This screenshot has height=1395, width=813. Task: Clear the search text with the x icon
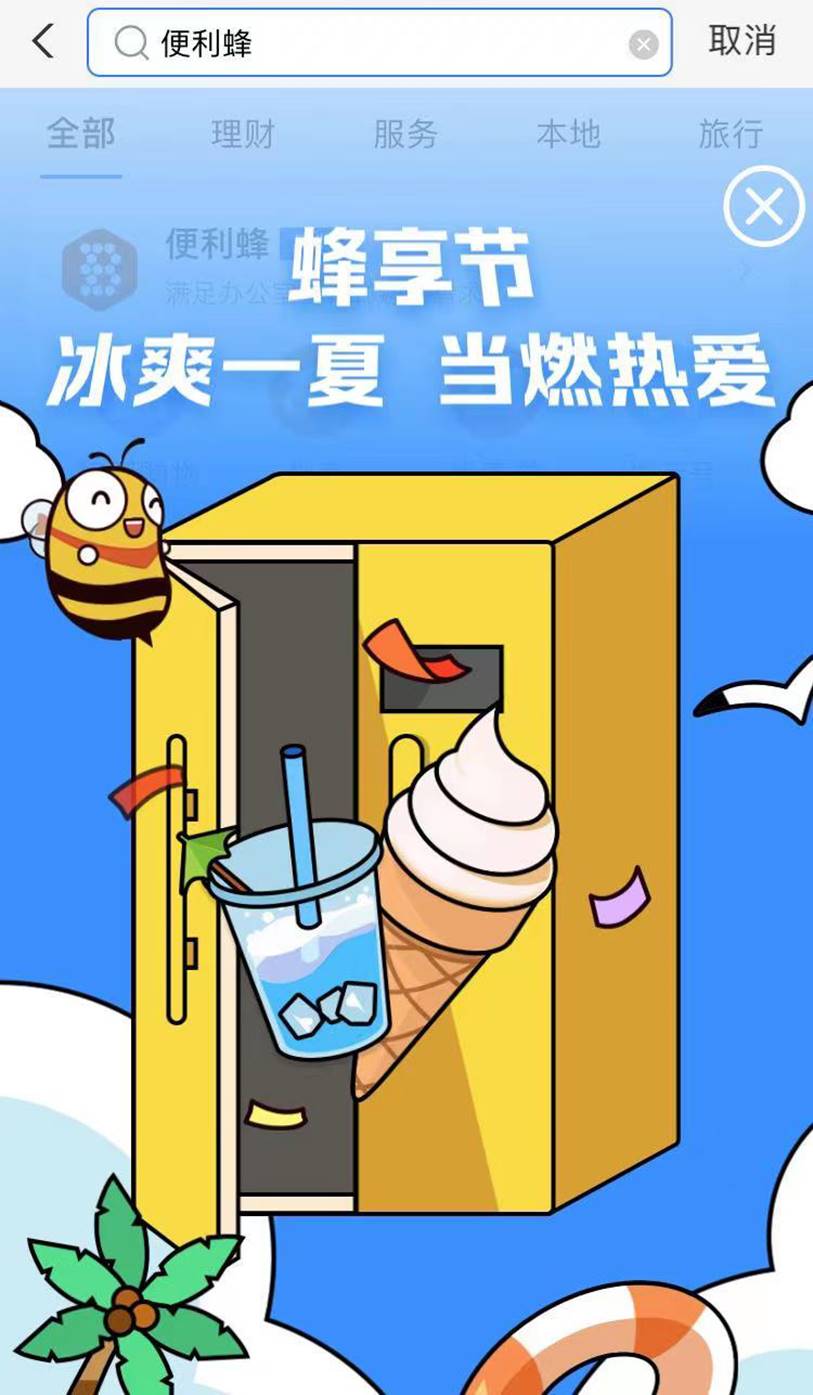point(643,44)
